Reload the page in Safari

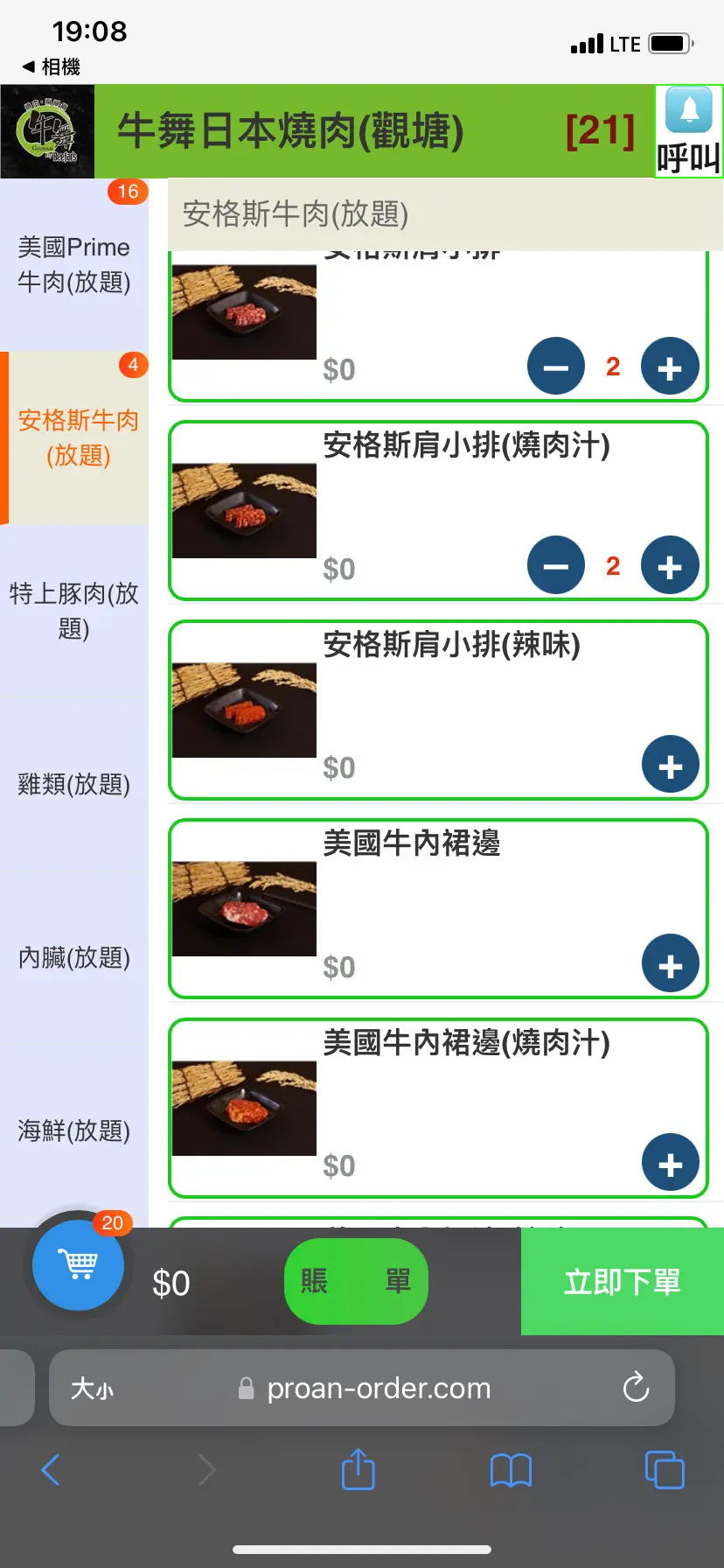coord(636,1388)
